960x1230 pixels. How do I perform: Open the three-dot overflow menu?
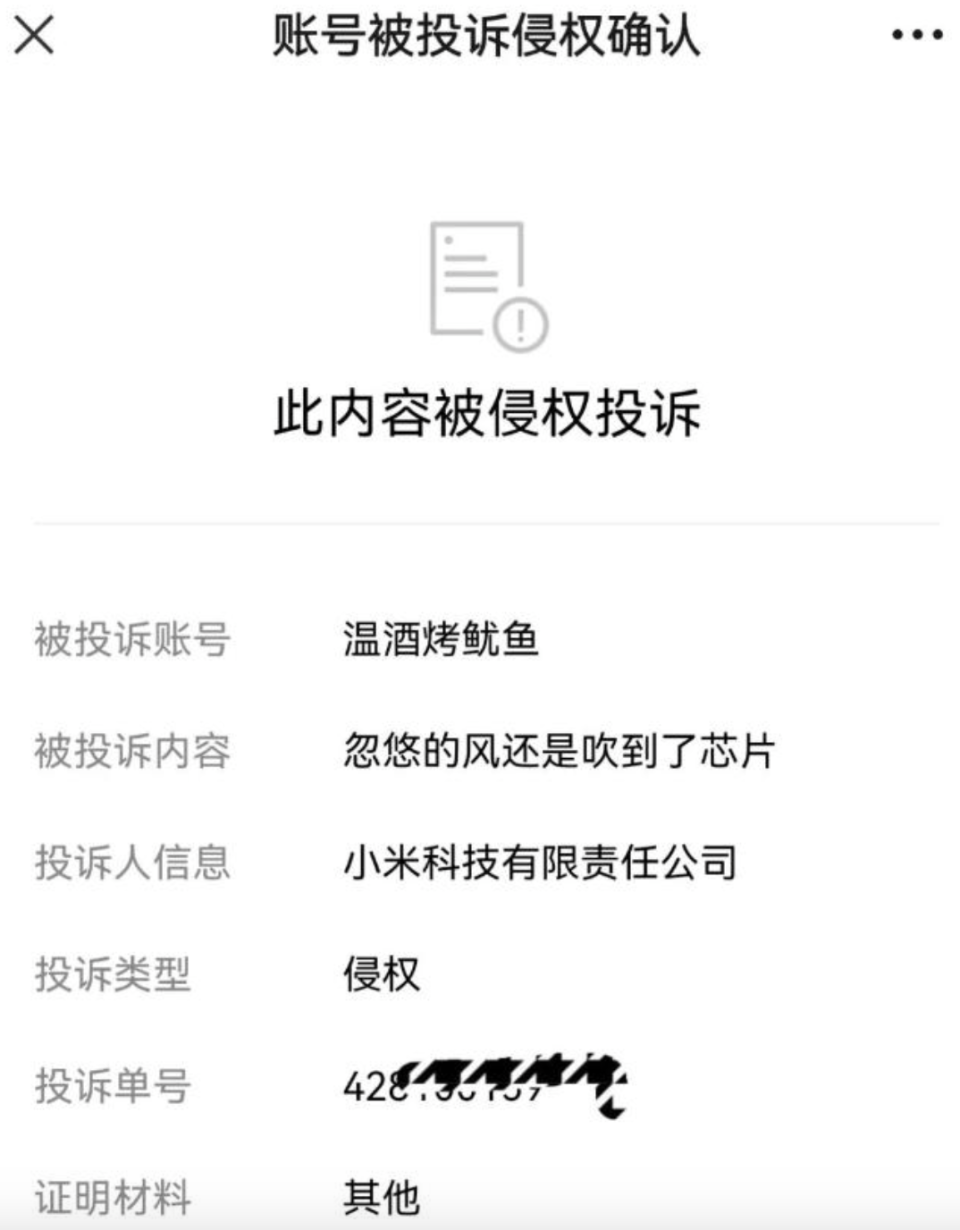tap(916, 36)
